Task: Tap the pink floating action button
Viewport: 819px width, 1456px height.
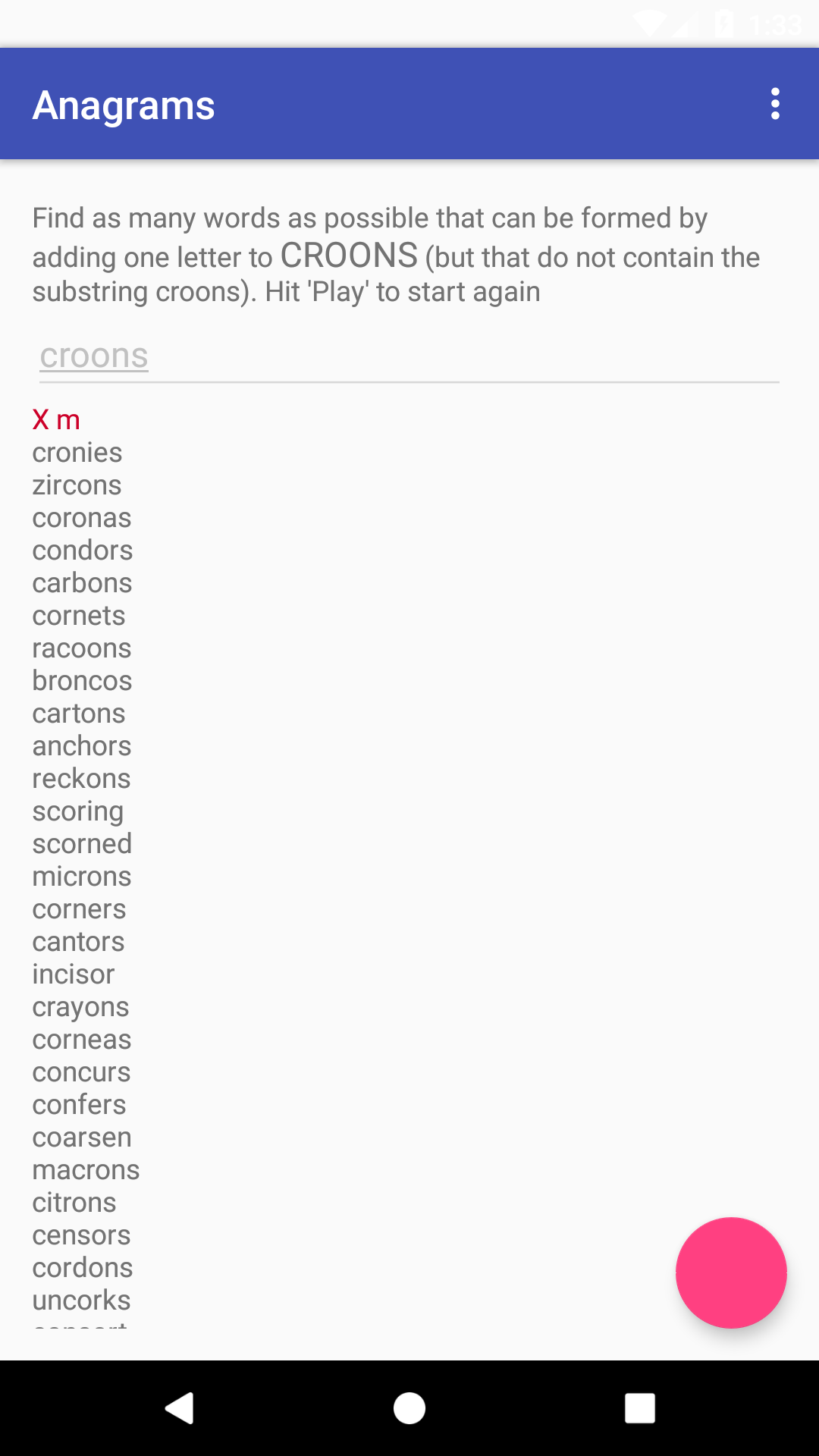Action: click(x=730, y=1272)
